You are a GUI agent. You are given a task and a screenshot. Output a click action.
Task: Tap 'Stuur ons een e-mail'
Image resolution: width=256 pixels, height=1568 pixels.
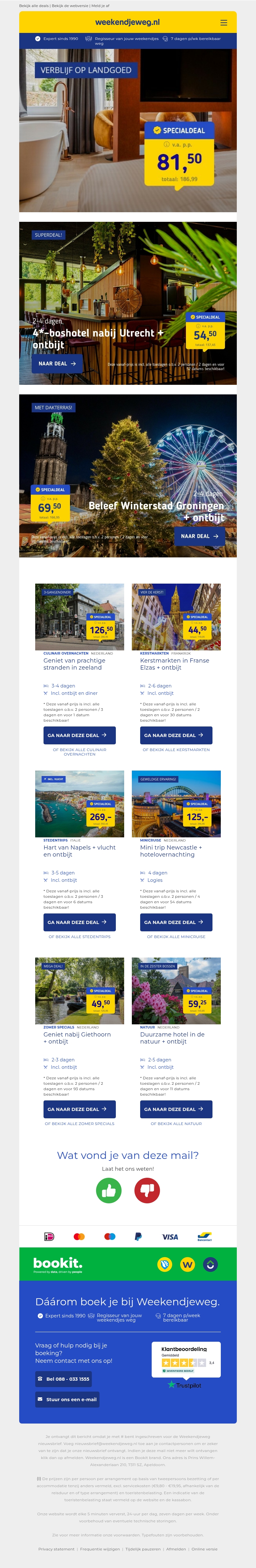coord(67,1399)
